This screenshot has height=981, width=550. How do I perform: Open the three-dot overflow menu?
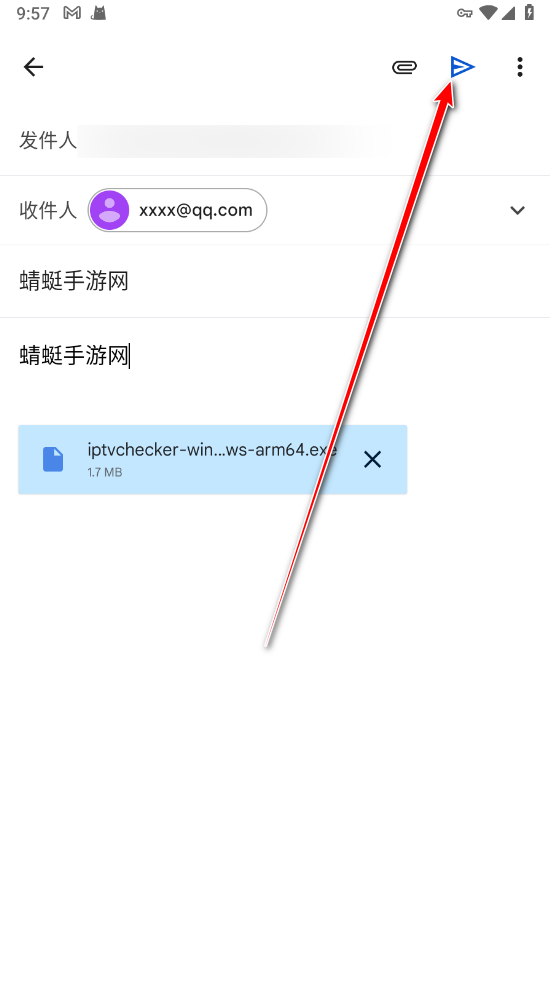point(519,67)
